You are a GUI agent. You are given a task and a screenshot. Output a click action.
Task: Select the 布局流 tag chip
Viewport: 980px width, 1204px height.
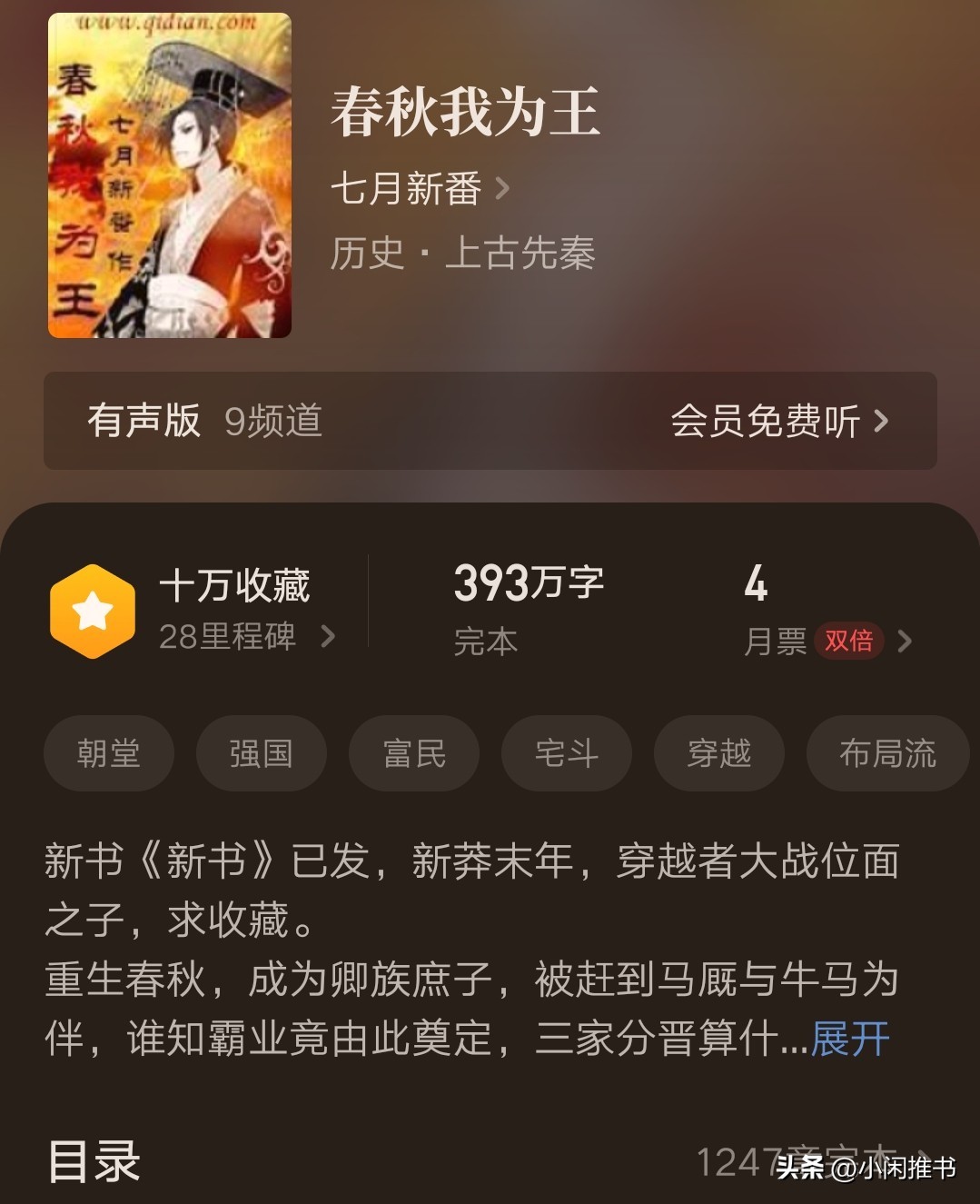point(886,753)
